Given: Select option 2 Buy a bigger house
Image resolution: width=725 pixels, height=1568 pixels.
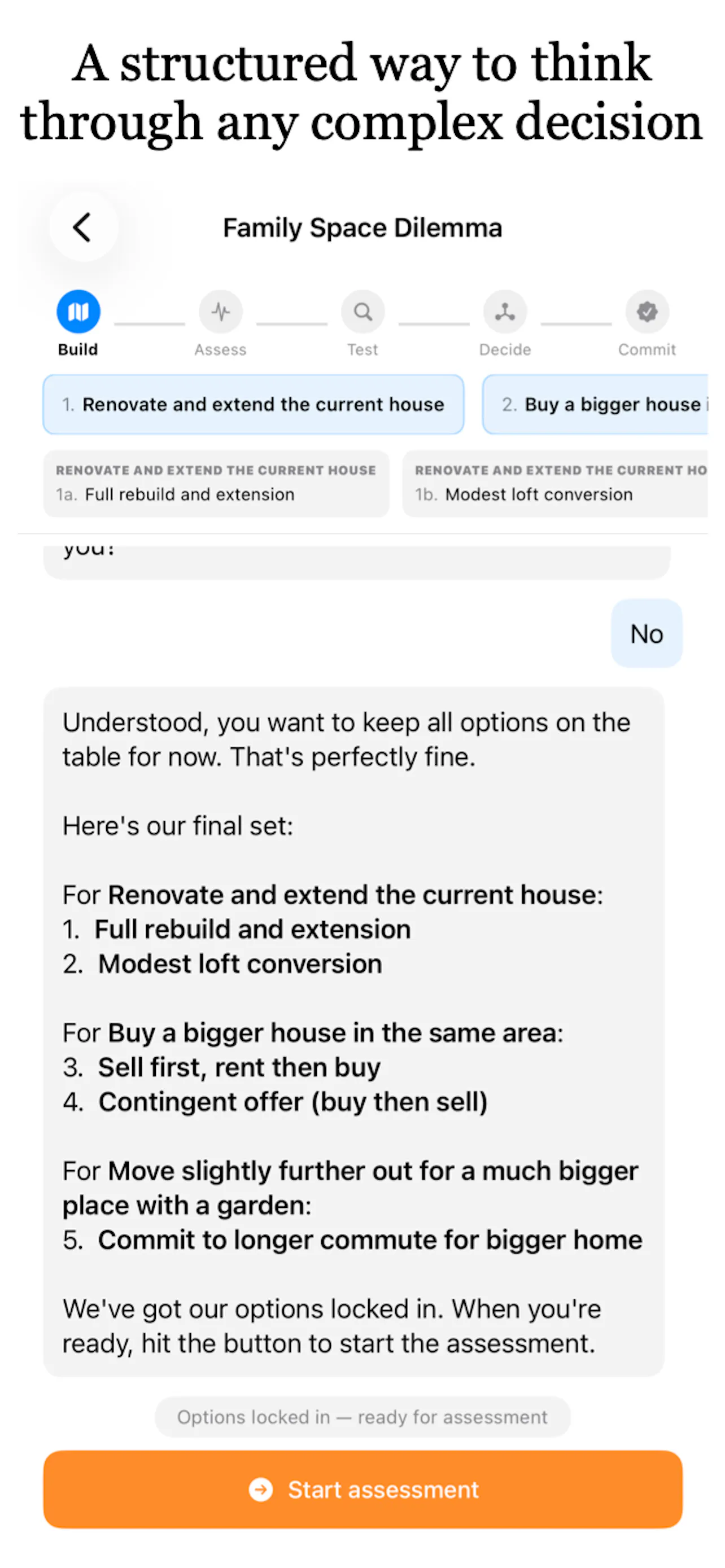Looking at the screenshot, I should tap(595, 404).
